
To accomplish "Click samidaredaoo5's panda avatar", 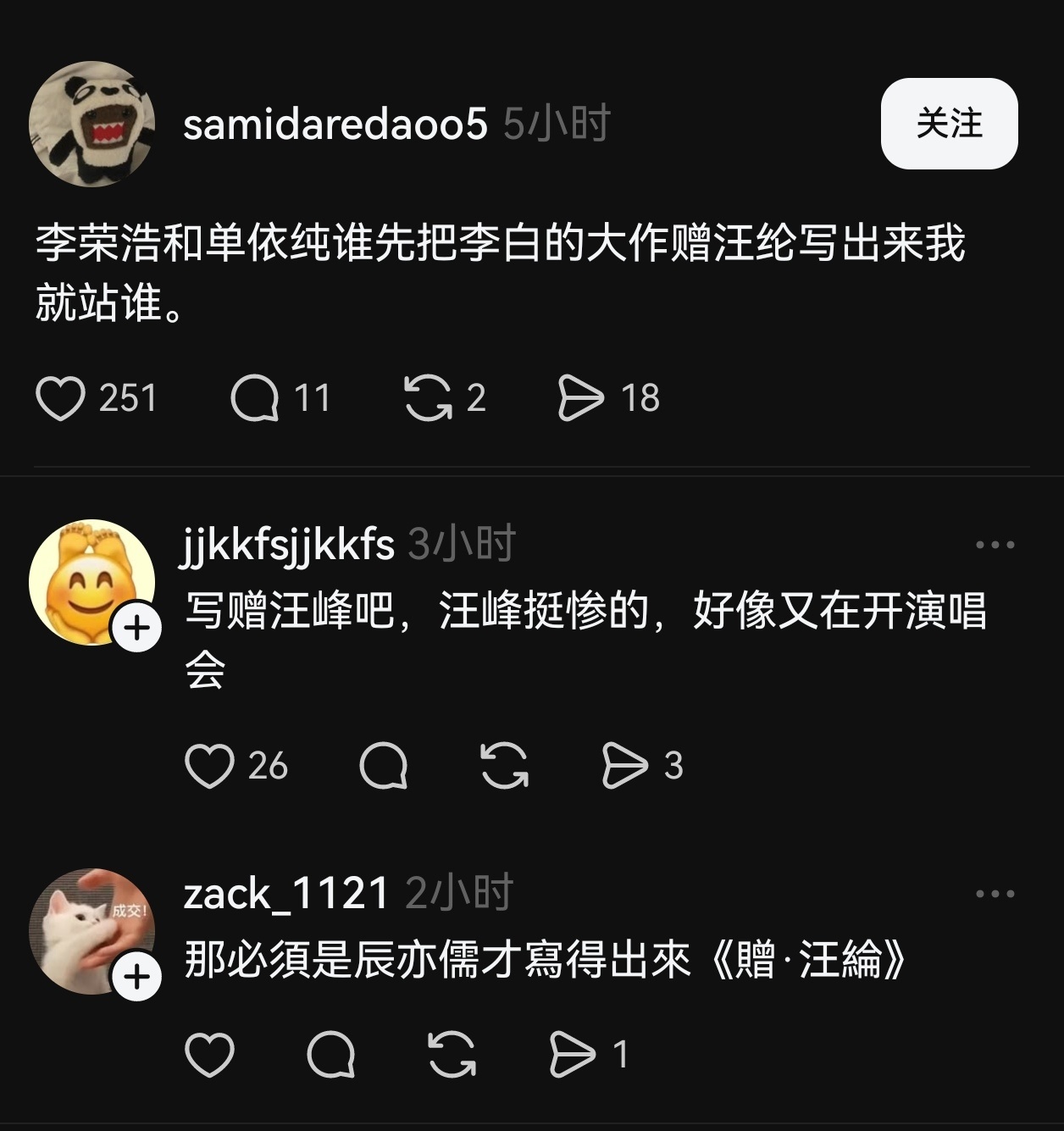I will (93, 125).
